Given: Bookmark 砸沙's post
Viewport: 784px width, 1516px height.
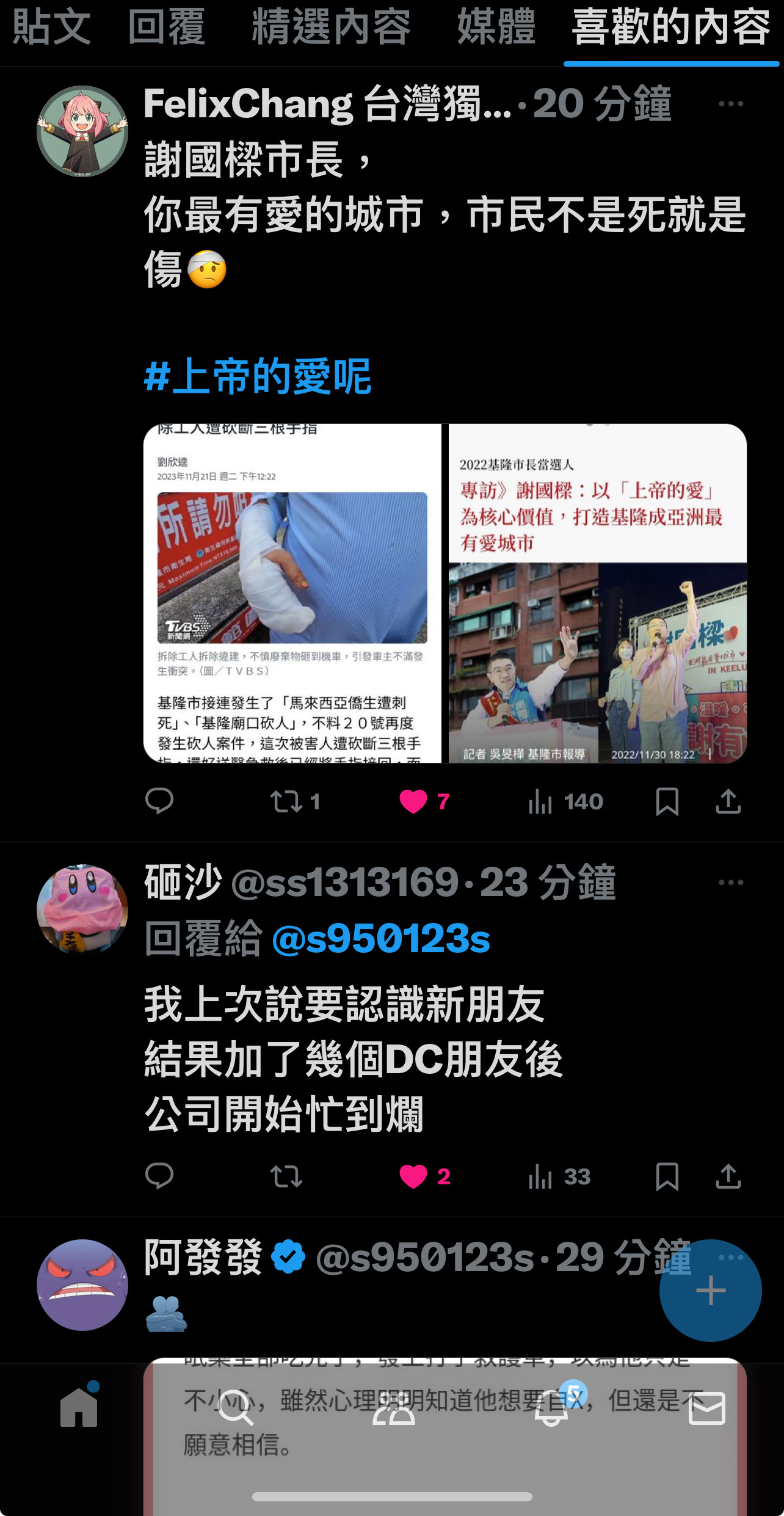Looking at the screenshot, I should coord(667,1176).
